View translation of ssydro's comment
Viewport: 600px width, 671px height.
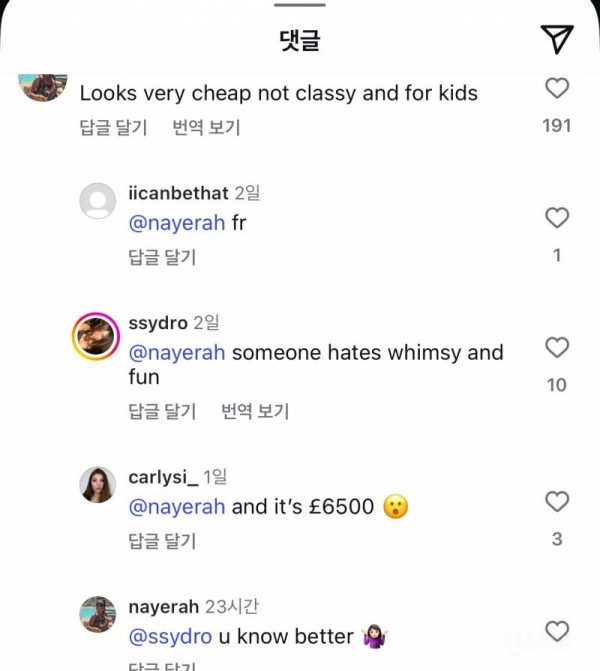[255, 411]
